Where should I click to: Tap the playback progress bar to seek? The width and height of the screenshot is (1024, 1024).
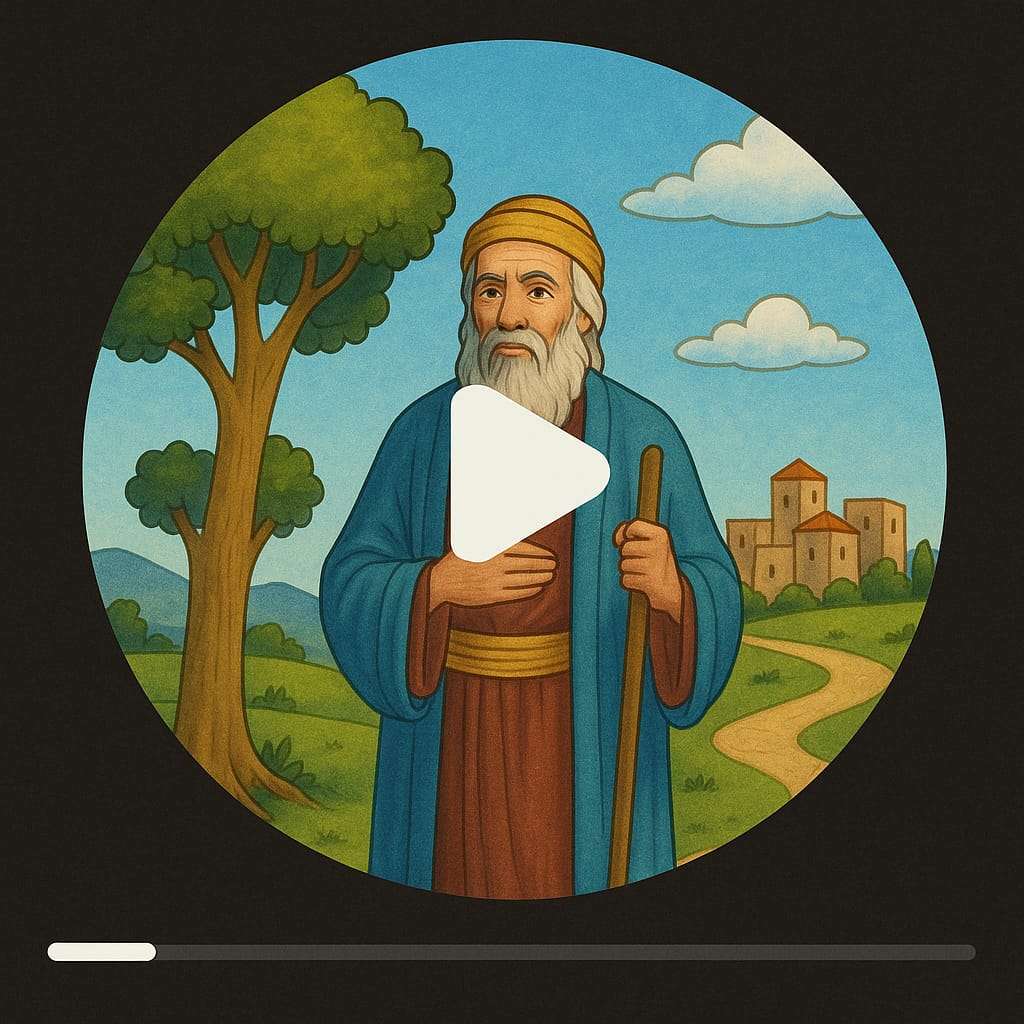click(511, 952)
